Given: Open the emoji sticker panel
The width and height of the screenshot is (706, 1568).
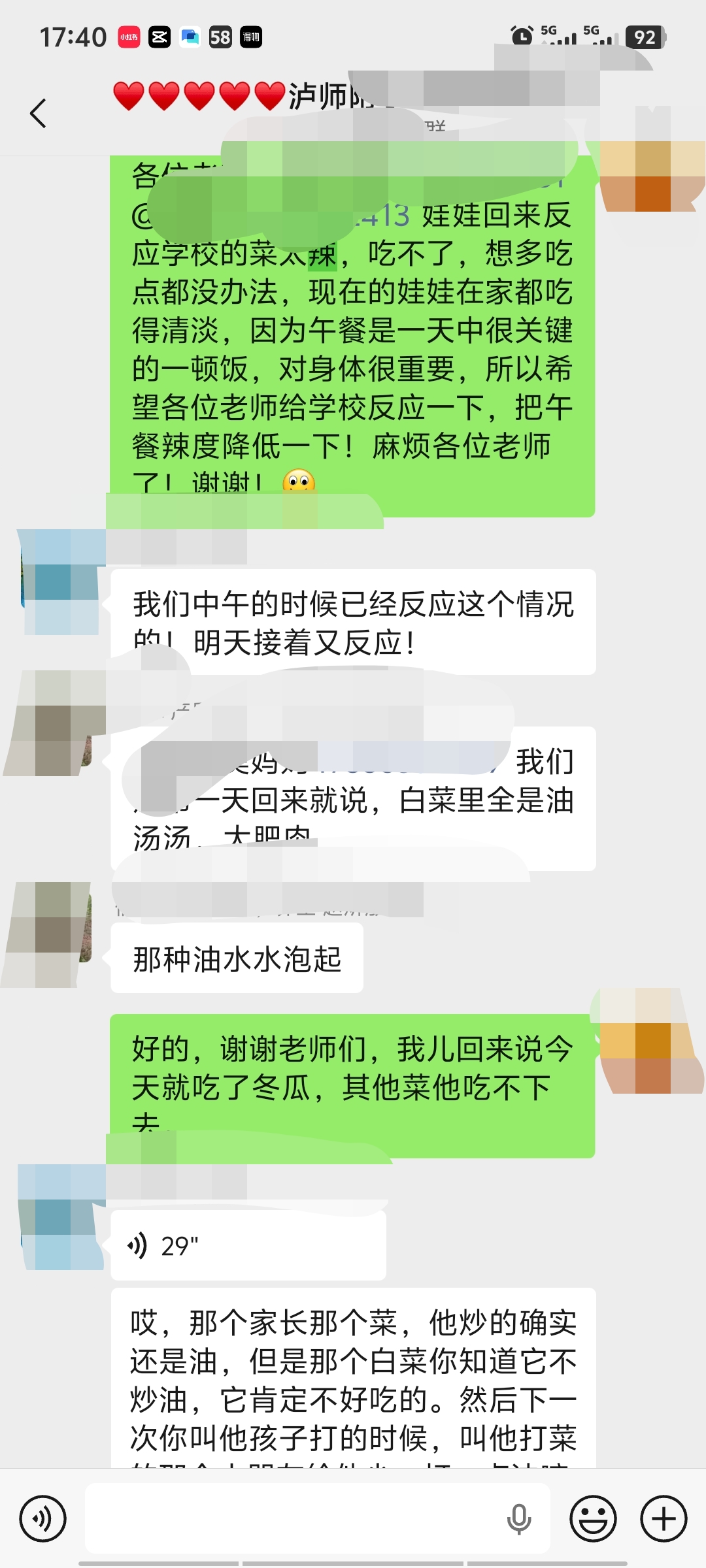Looking at the screenshot, I should [593, 1518].
